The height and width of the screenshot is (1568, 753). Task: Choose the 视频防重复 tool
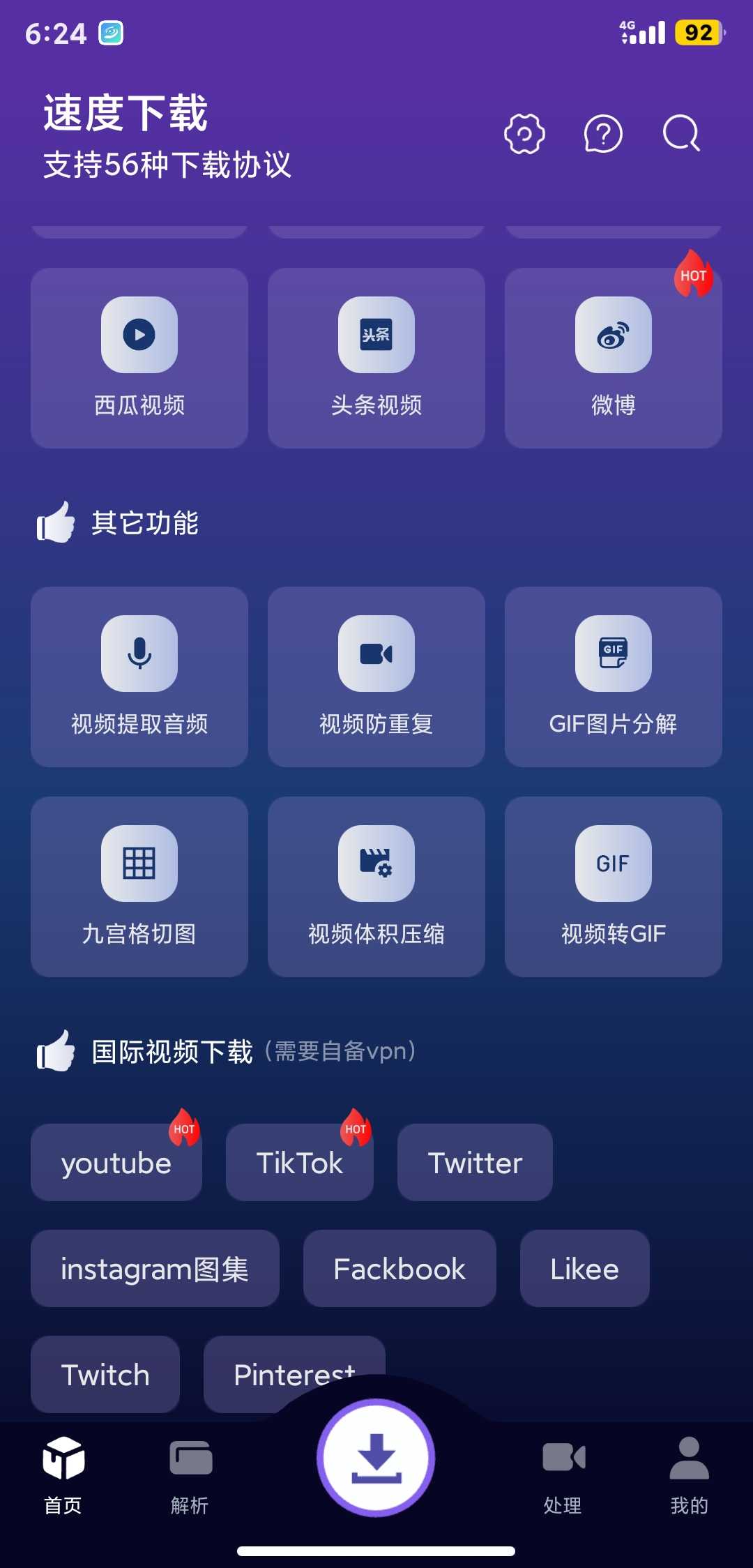[376, 677]
